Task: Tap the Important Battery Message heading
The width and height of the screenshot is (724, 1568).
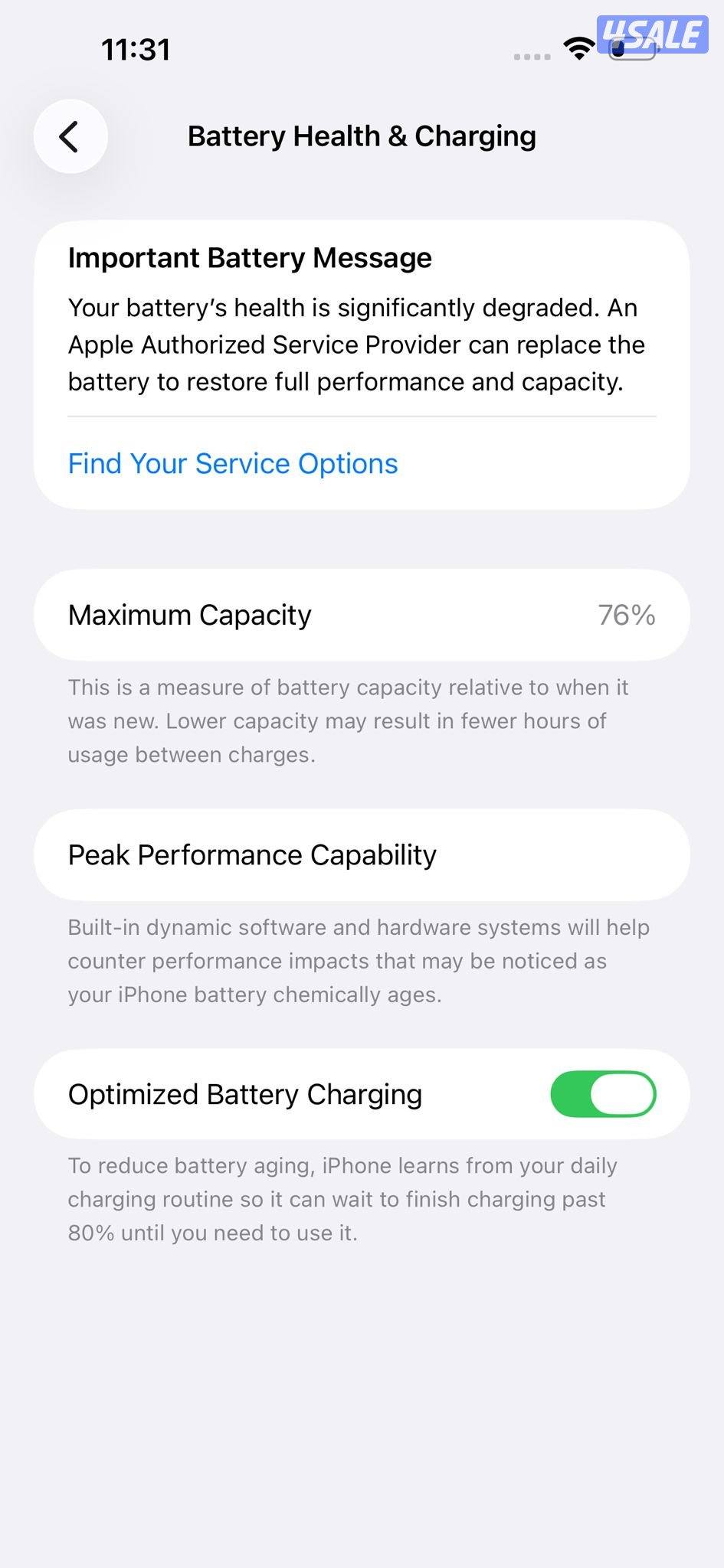Action: click(250, 257)
